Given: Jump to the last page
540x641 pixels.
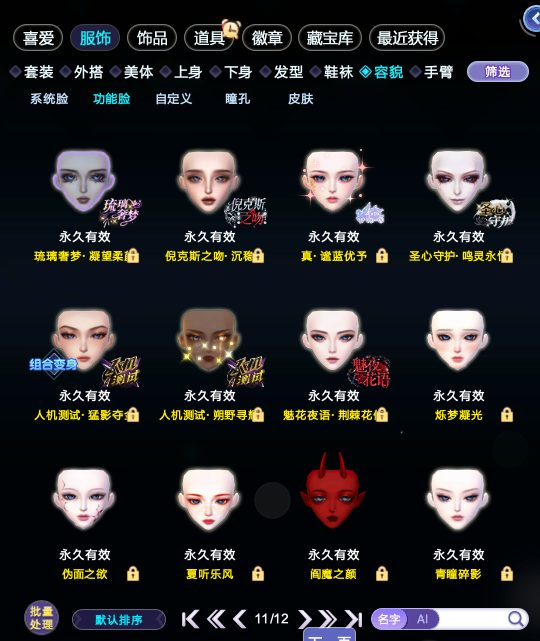Looking at the screenshot, I should tap(353, 619).
